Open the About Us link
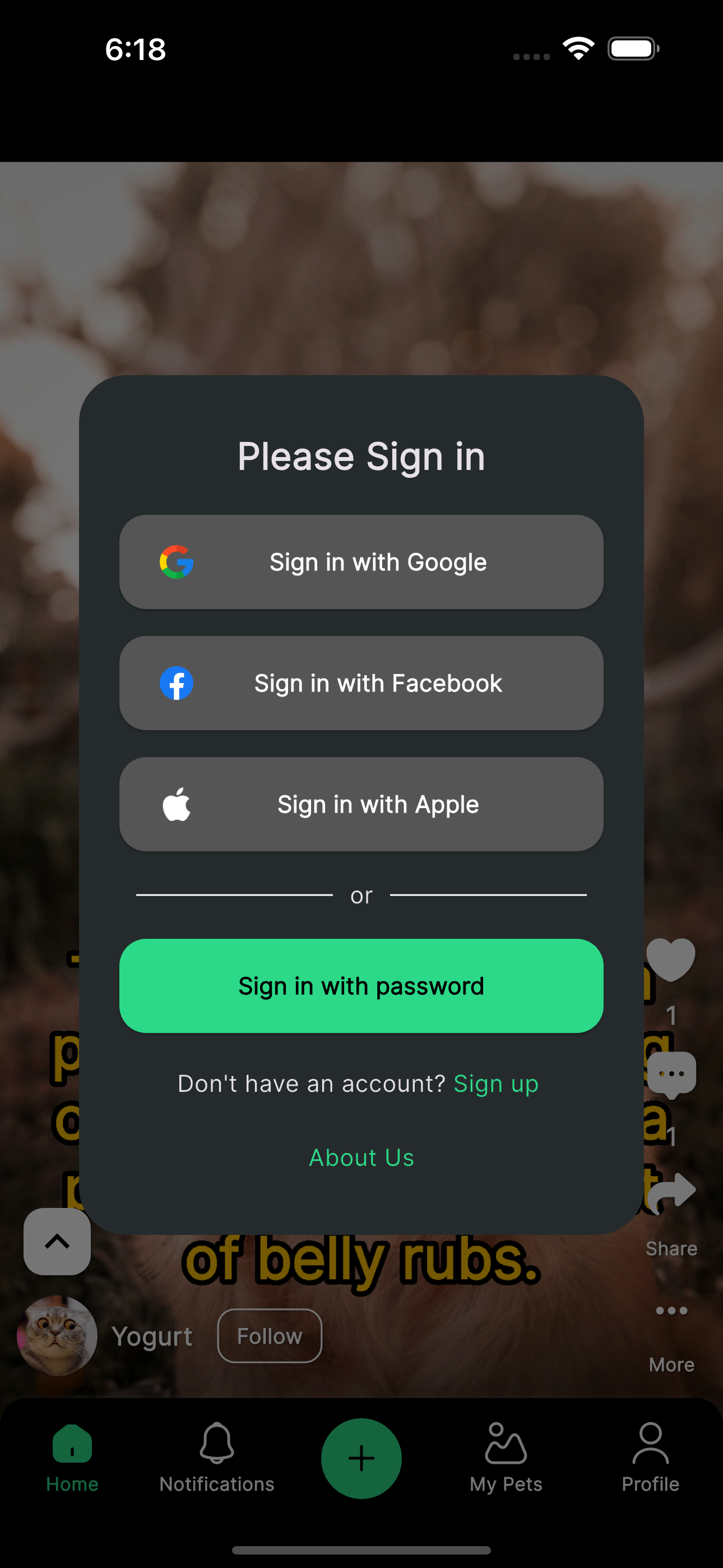 [361, 1157]
